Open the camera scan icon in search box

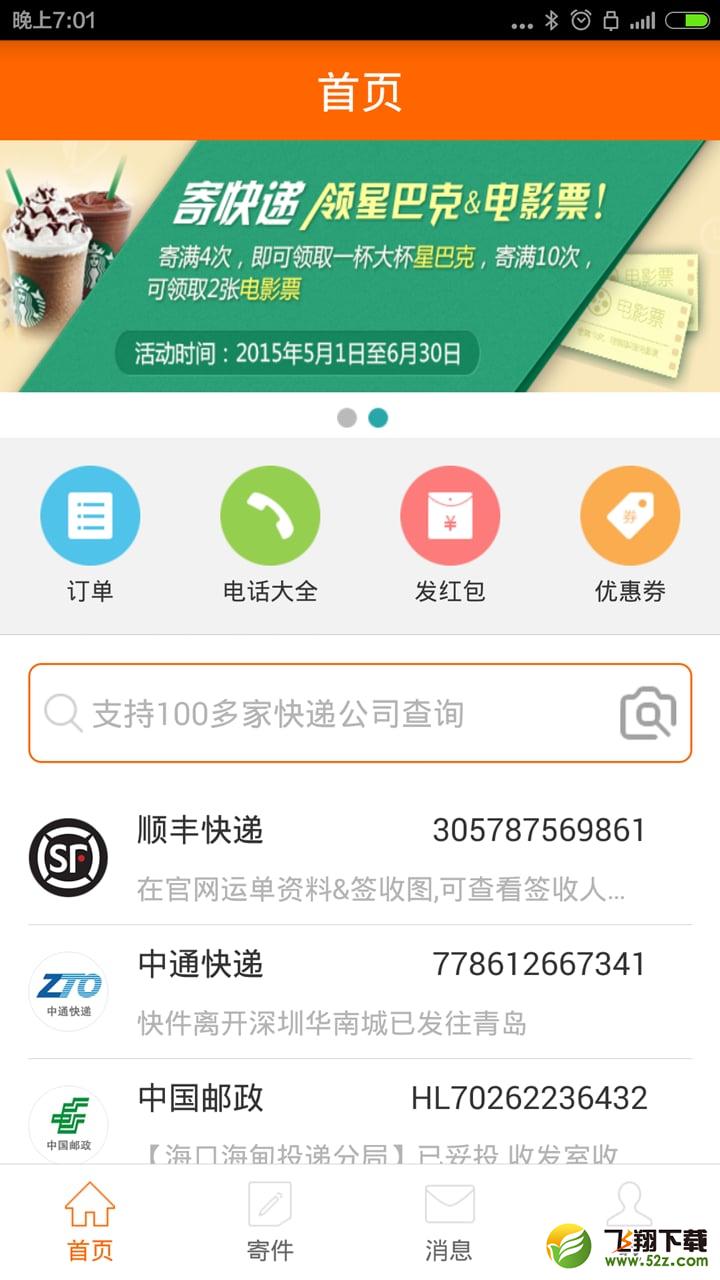649,713
